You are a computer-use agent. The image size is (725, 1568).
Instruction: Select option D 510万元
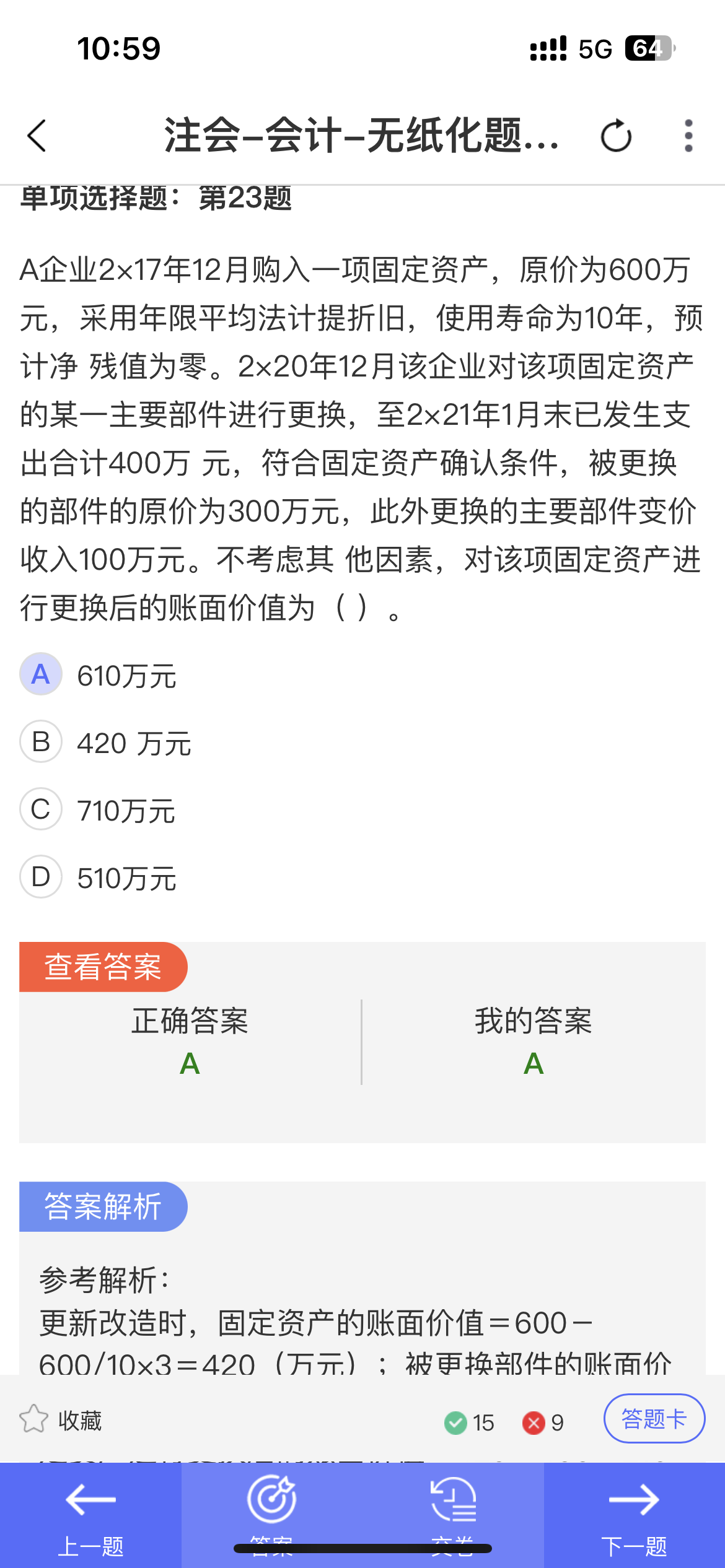98,877
